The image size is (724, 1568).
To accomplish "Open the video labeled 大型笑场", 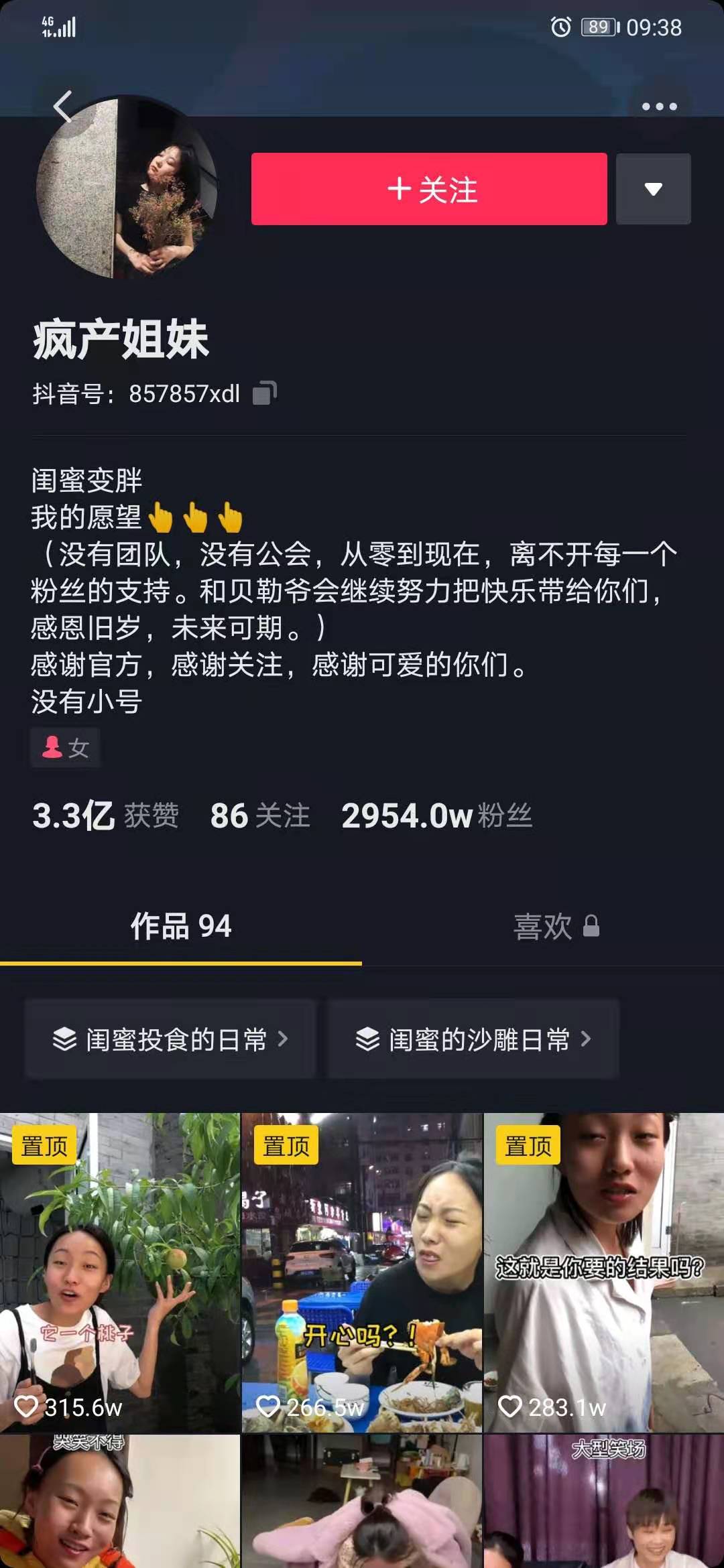I will coord(603,1501).
